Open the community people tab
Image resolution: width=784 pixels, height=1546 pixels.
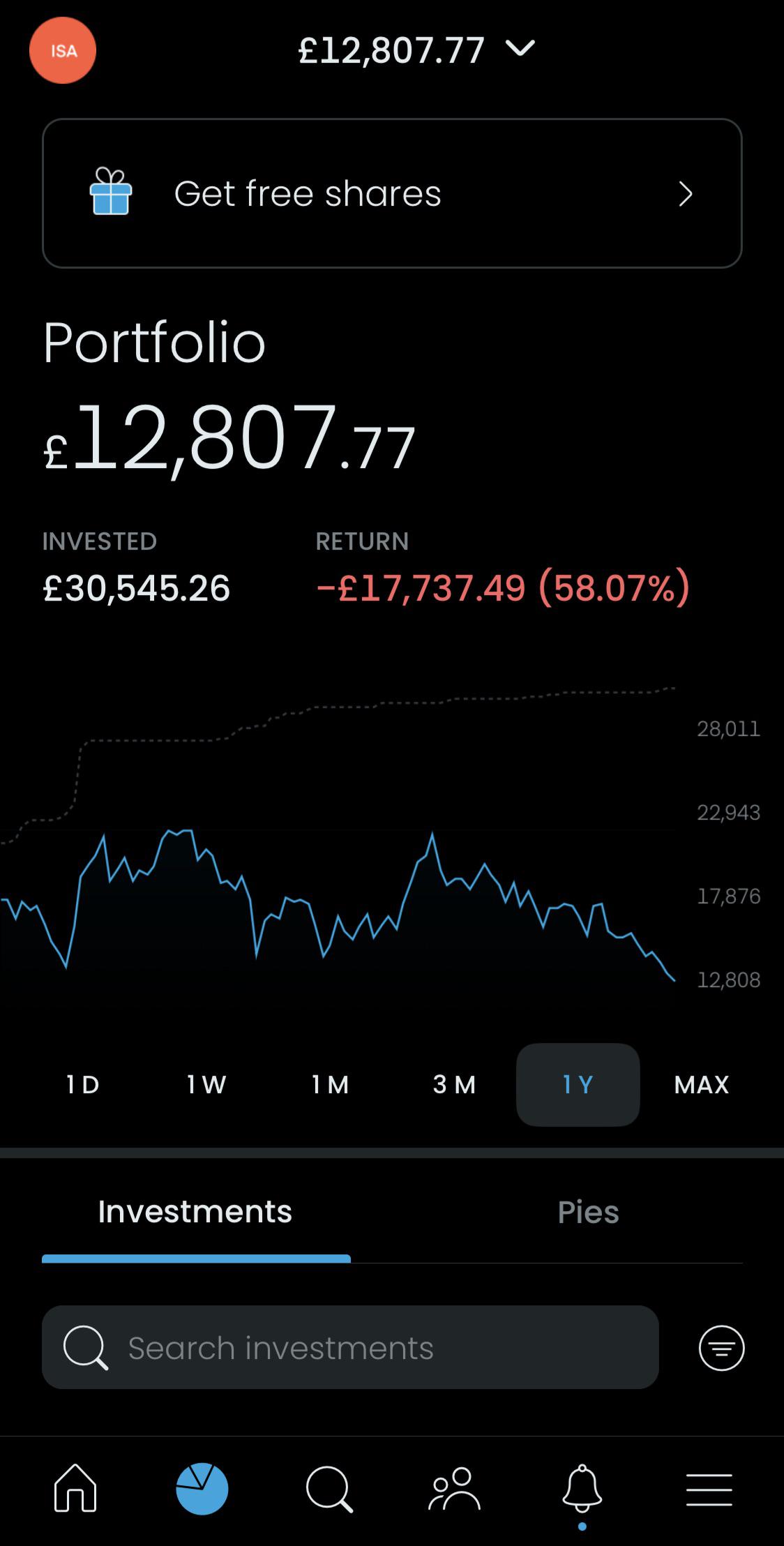tap(455, 1489)
